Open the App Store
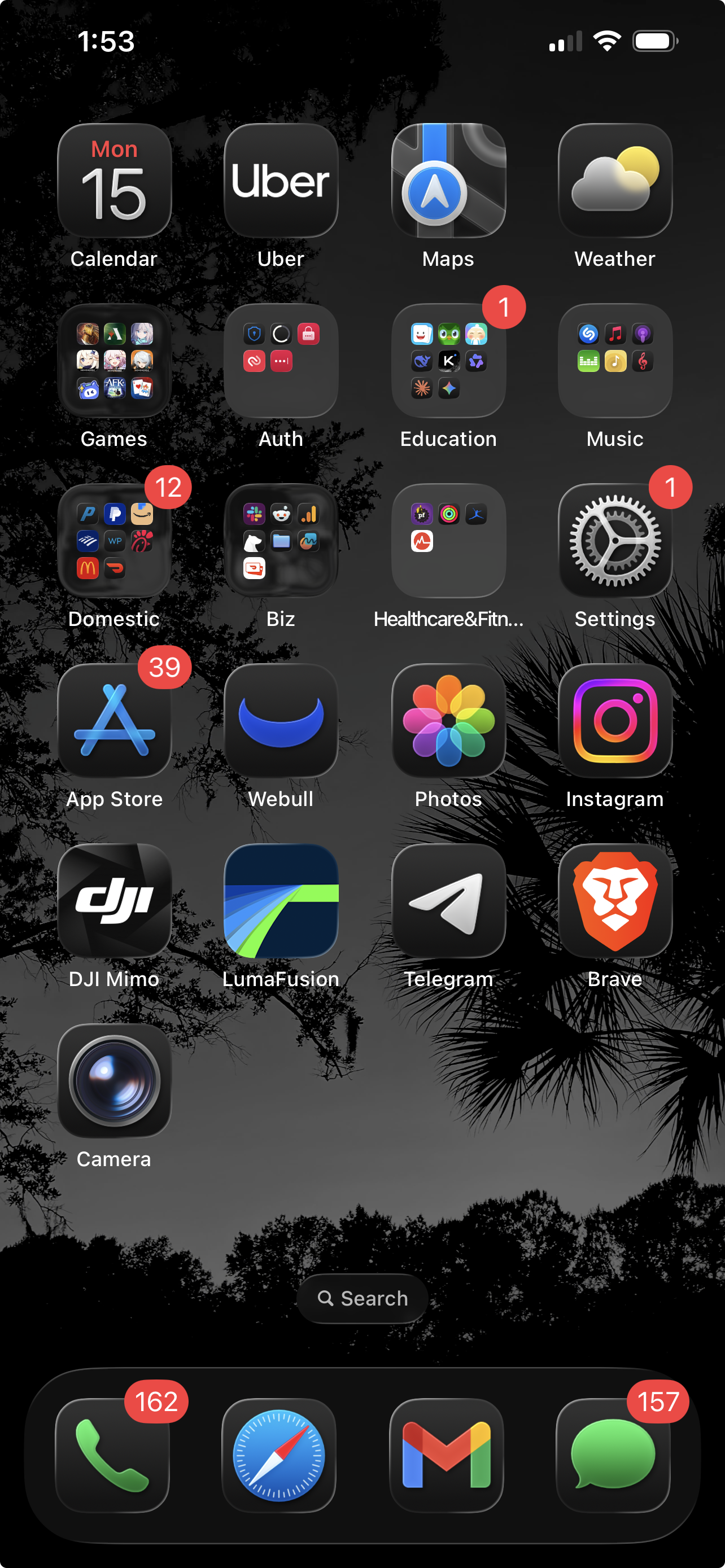The height and width of the screenshot is (1568, 725). [115, 721]
